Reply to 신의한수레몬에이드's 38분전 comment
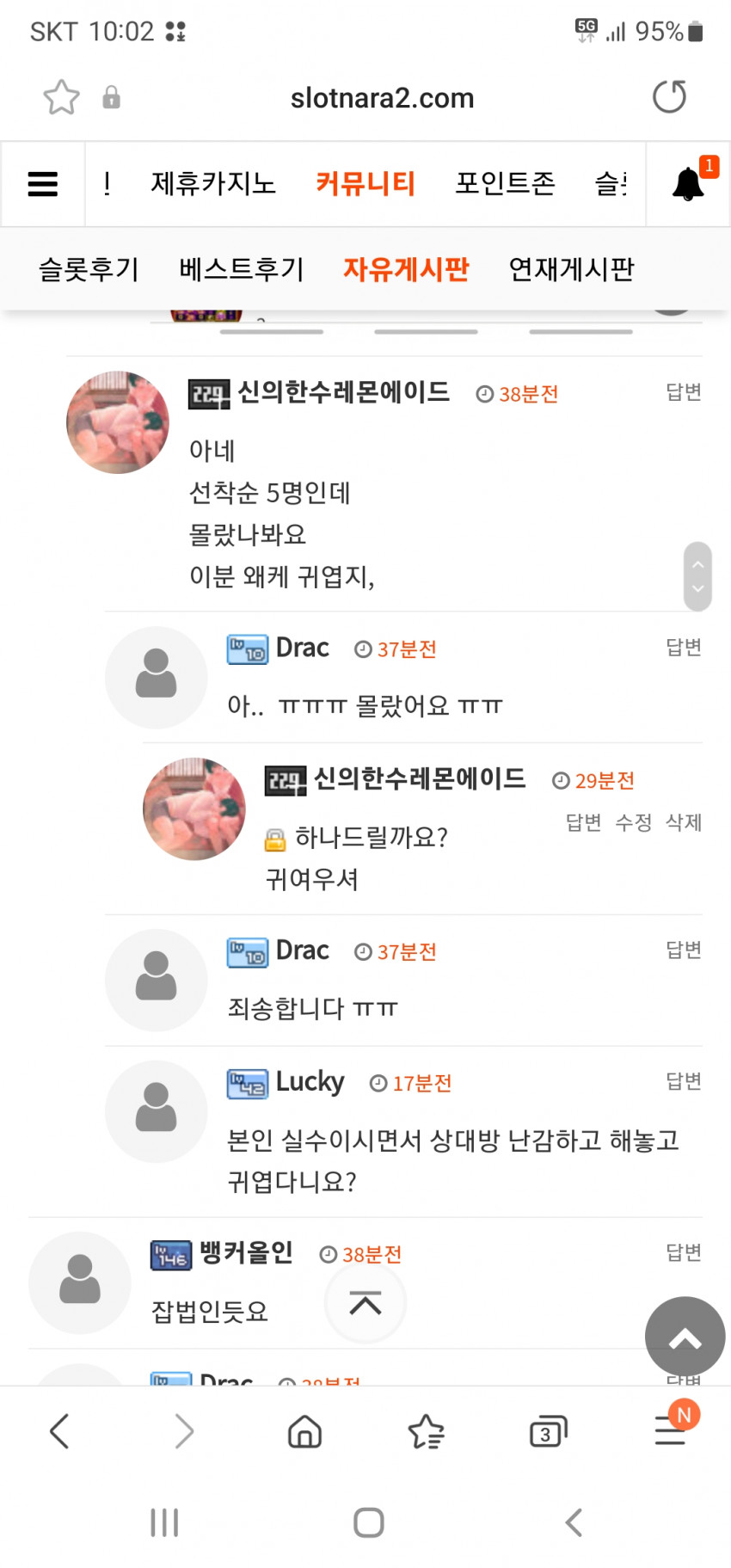The height and width of the screenshot is (1568, 731). (x=684, y=392)
